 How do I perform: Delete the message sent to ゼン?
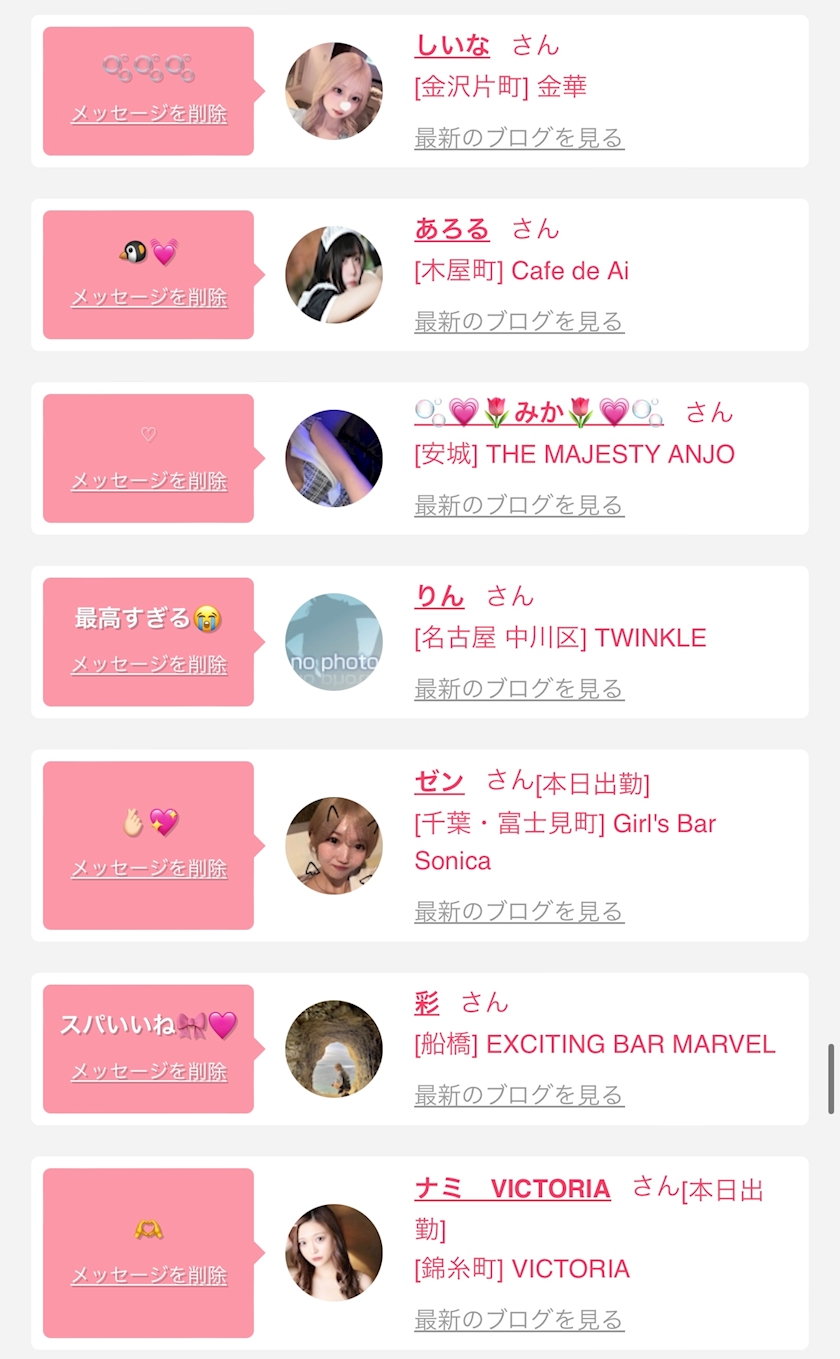[149, 869]
